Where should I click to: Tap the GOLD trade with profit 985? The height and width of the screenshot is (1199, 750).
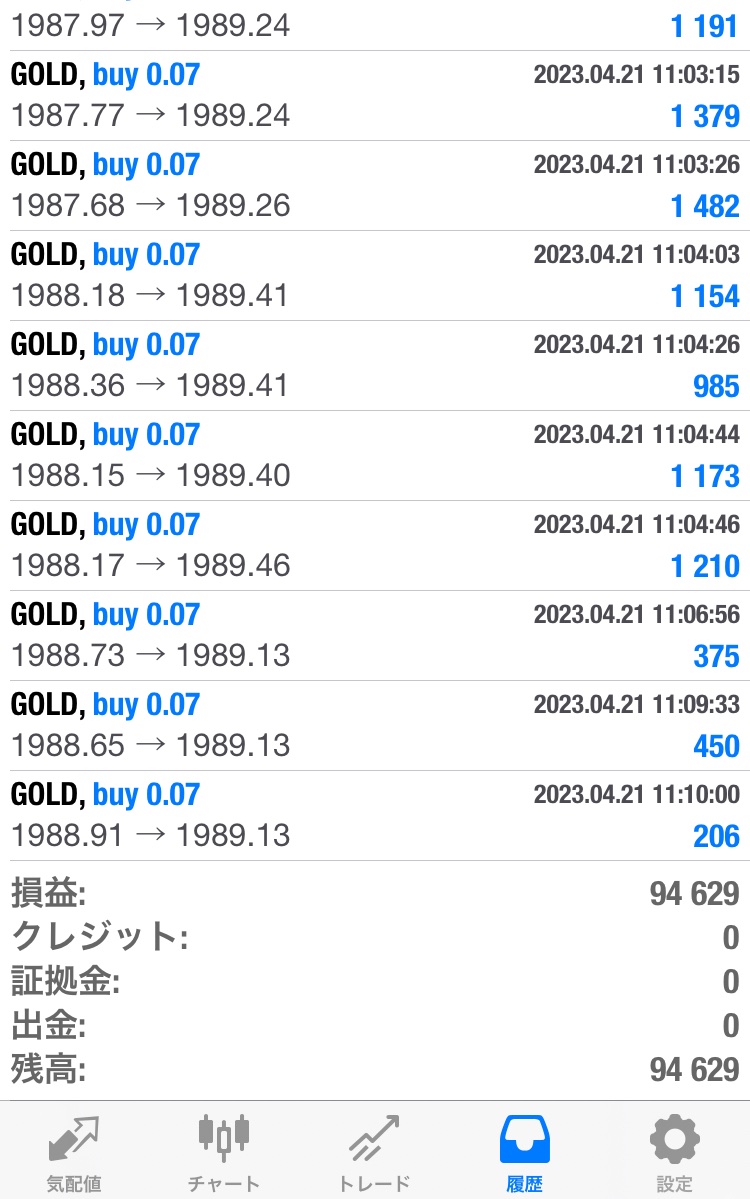[375, 366]
